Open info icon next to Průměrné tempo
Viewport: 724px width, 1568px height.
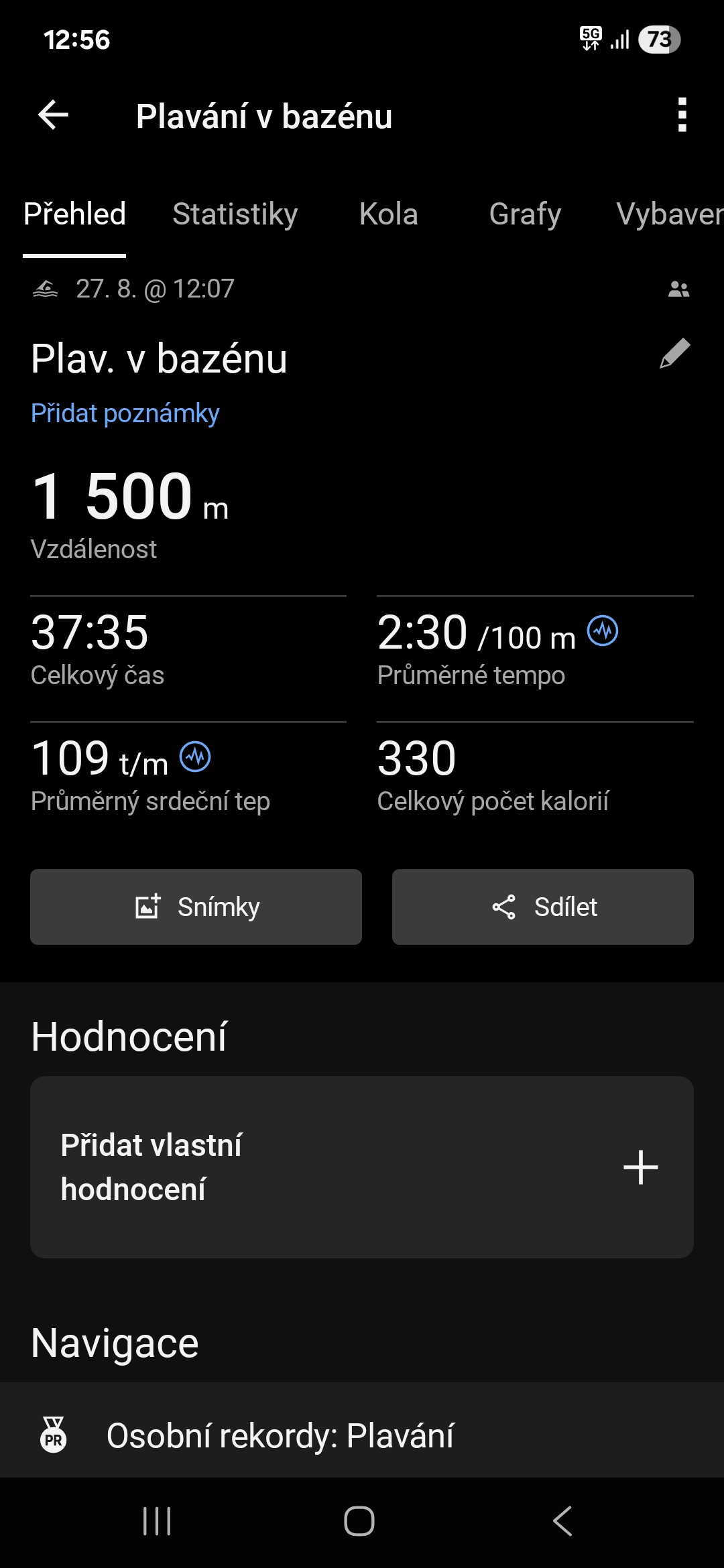603,631
